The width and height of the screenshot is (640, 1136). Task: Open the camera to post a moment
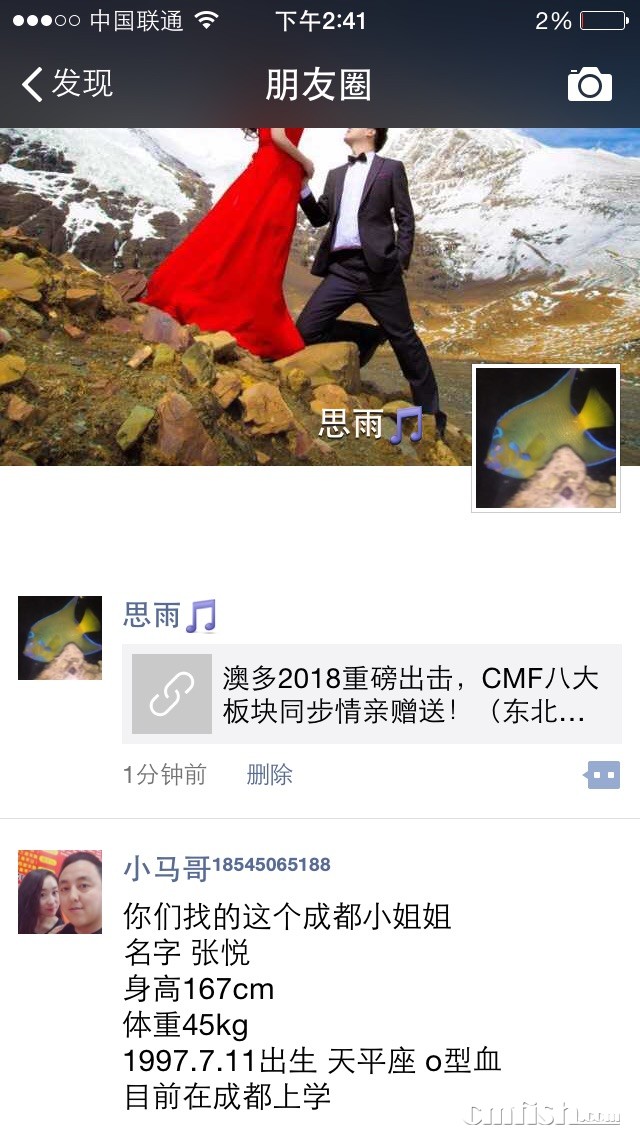pos(589,85)
